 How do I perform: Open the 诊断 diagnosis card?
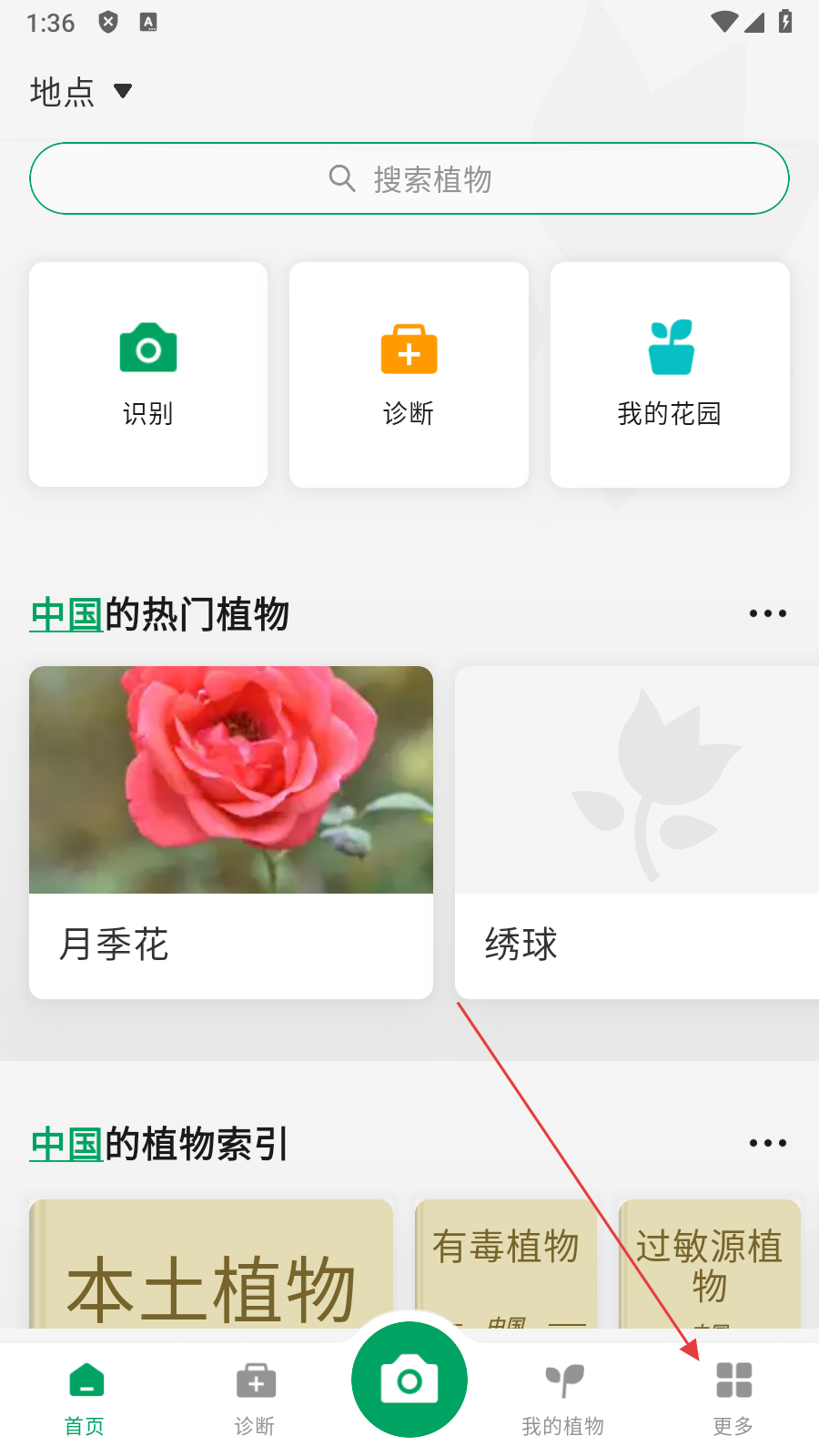(409, 374)
